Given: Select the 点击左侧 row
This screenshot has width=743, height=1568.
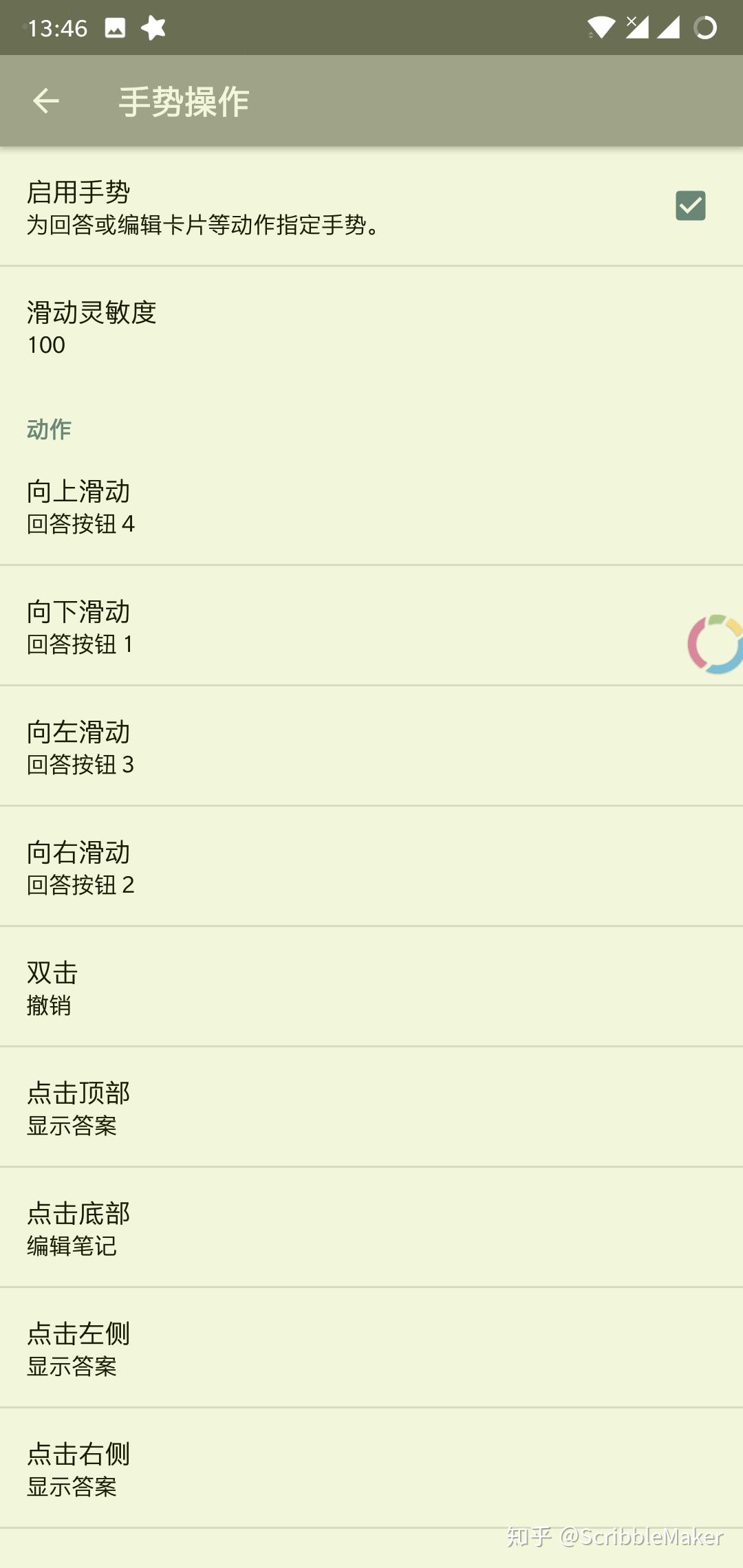Looking at the screenshot, I should coord(371,1349).
